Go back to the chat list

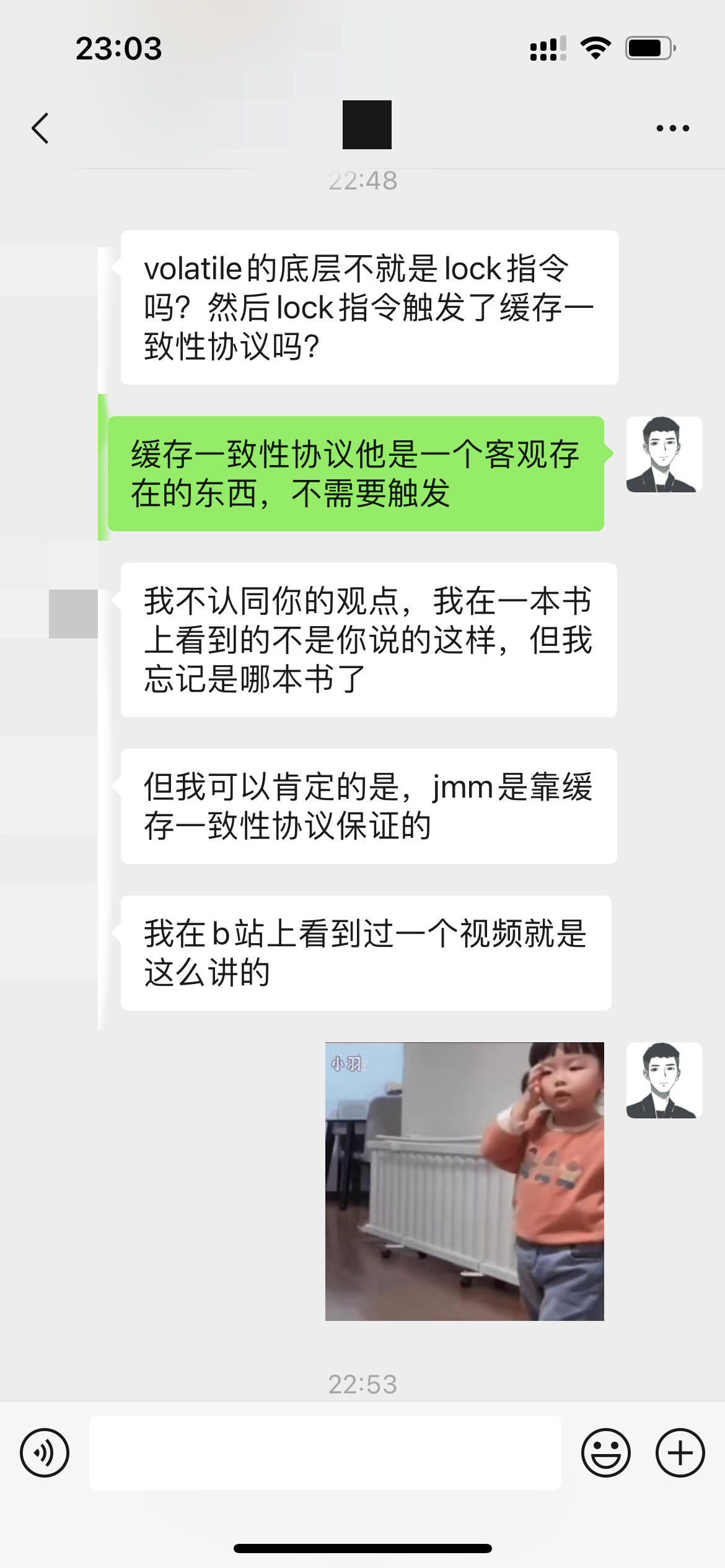tap(41, 128)
